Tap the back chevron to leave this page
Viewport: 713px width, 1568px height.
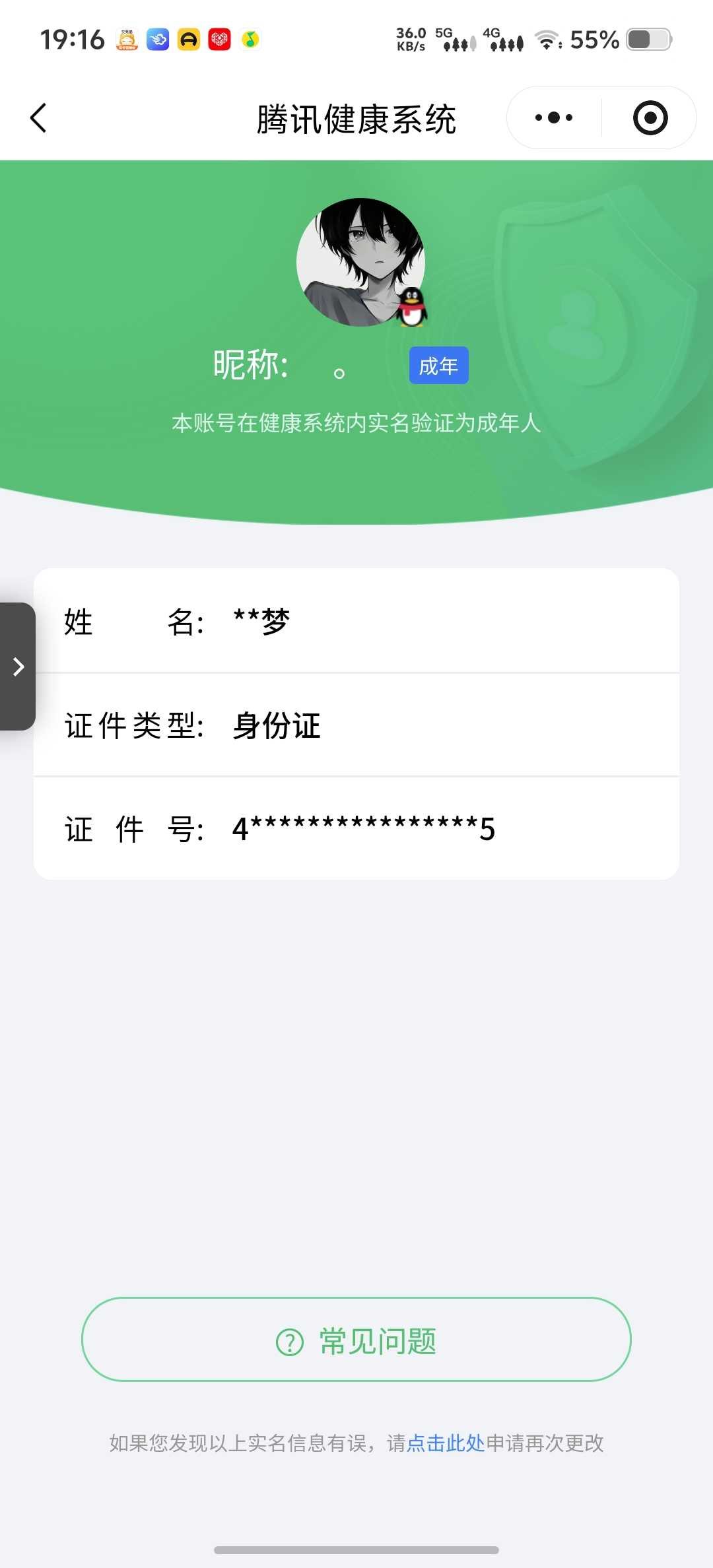tap(38, 117)
